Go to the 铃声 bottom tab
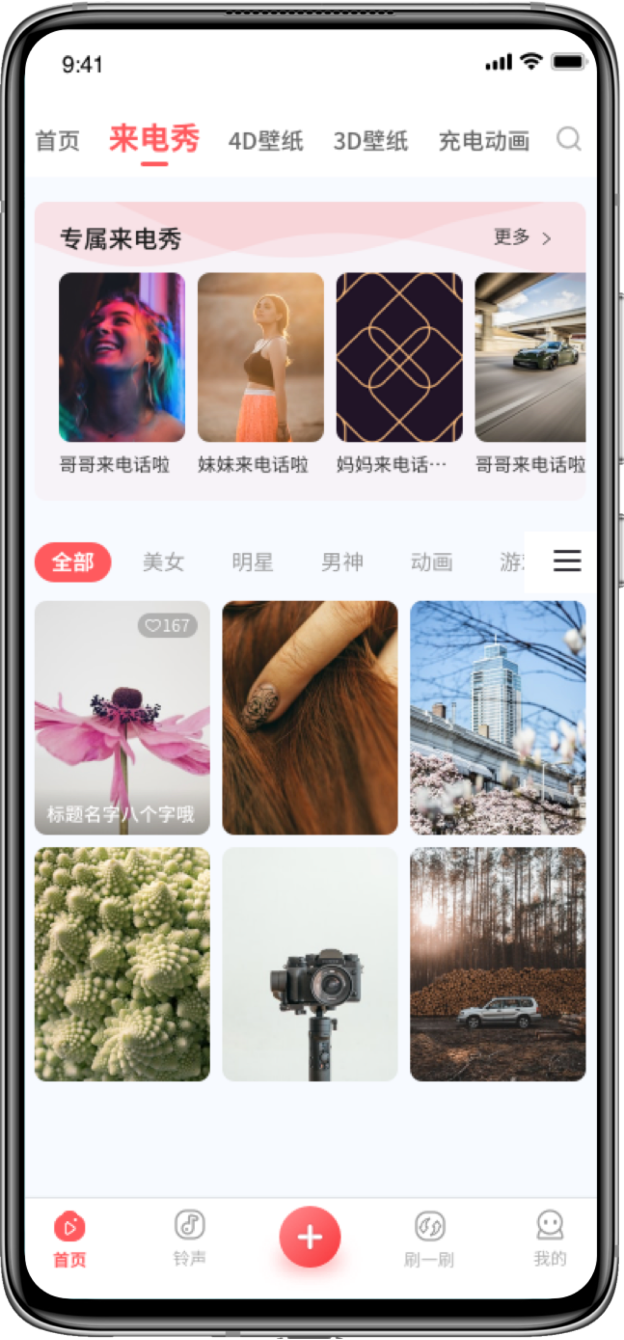This screenshot has width=624, height=1340. [190, 1236]
